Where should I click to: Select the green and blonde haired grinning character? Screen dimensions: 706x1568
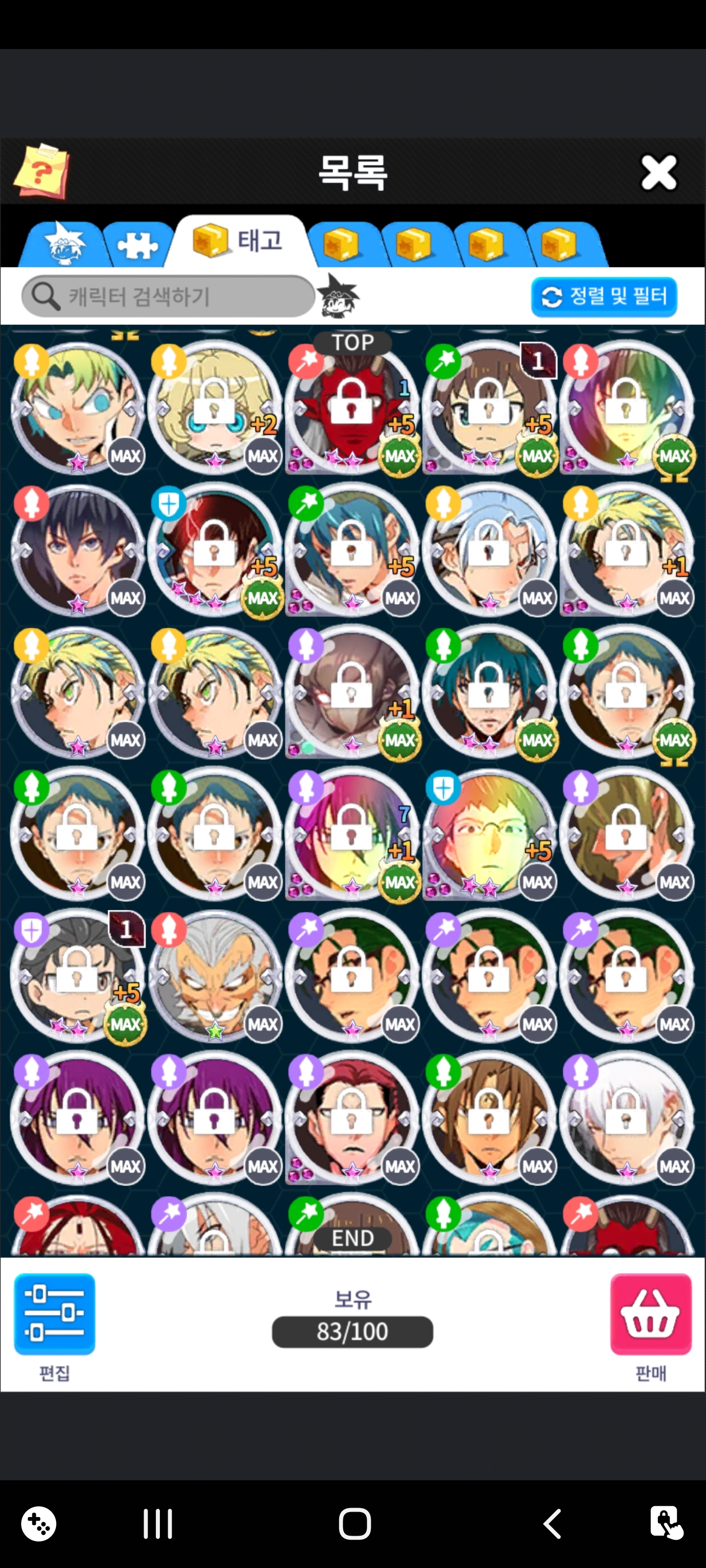[x=77, y=408]
